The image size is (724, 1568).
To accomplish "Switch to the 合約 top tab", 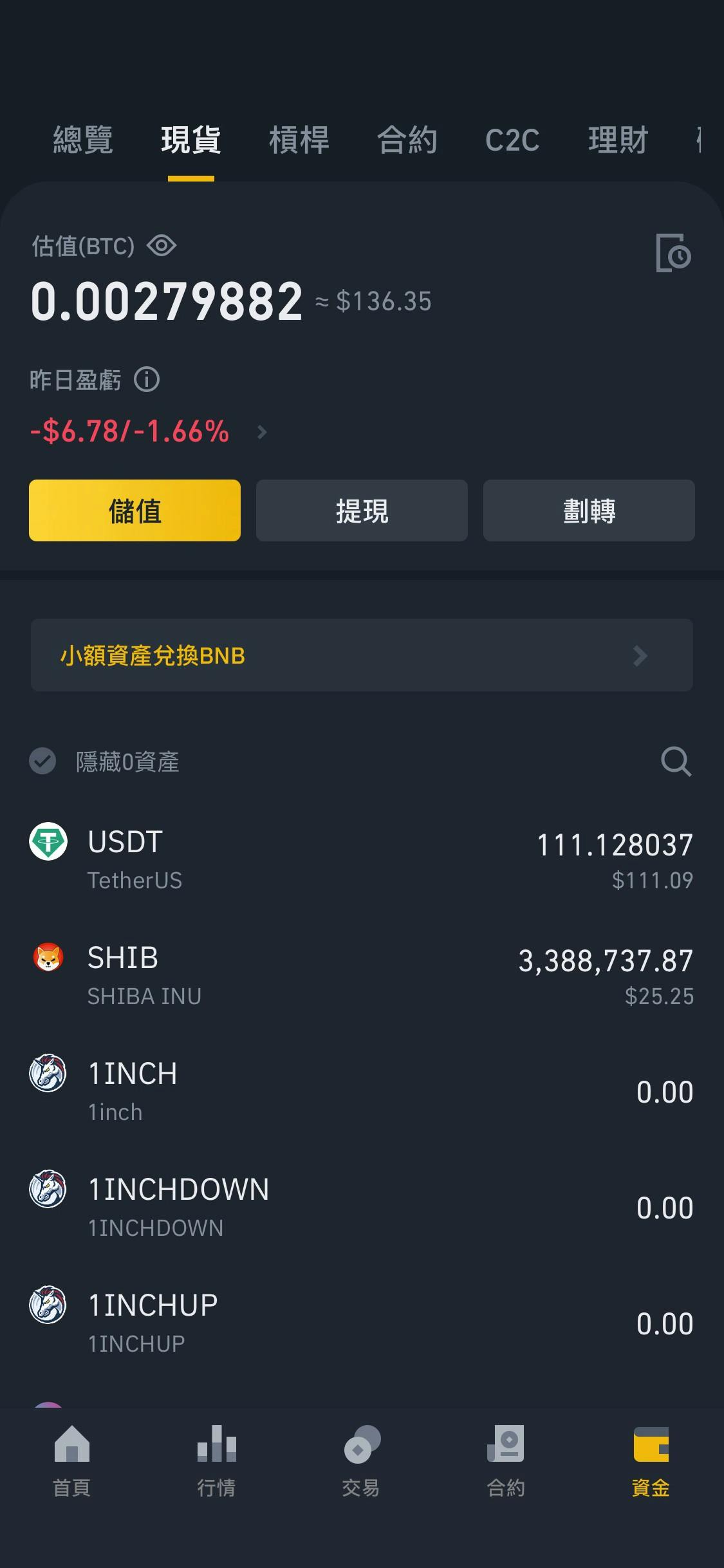I will 407,140.
